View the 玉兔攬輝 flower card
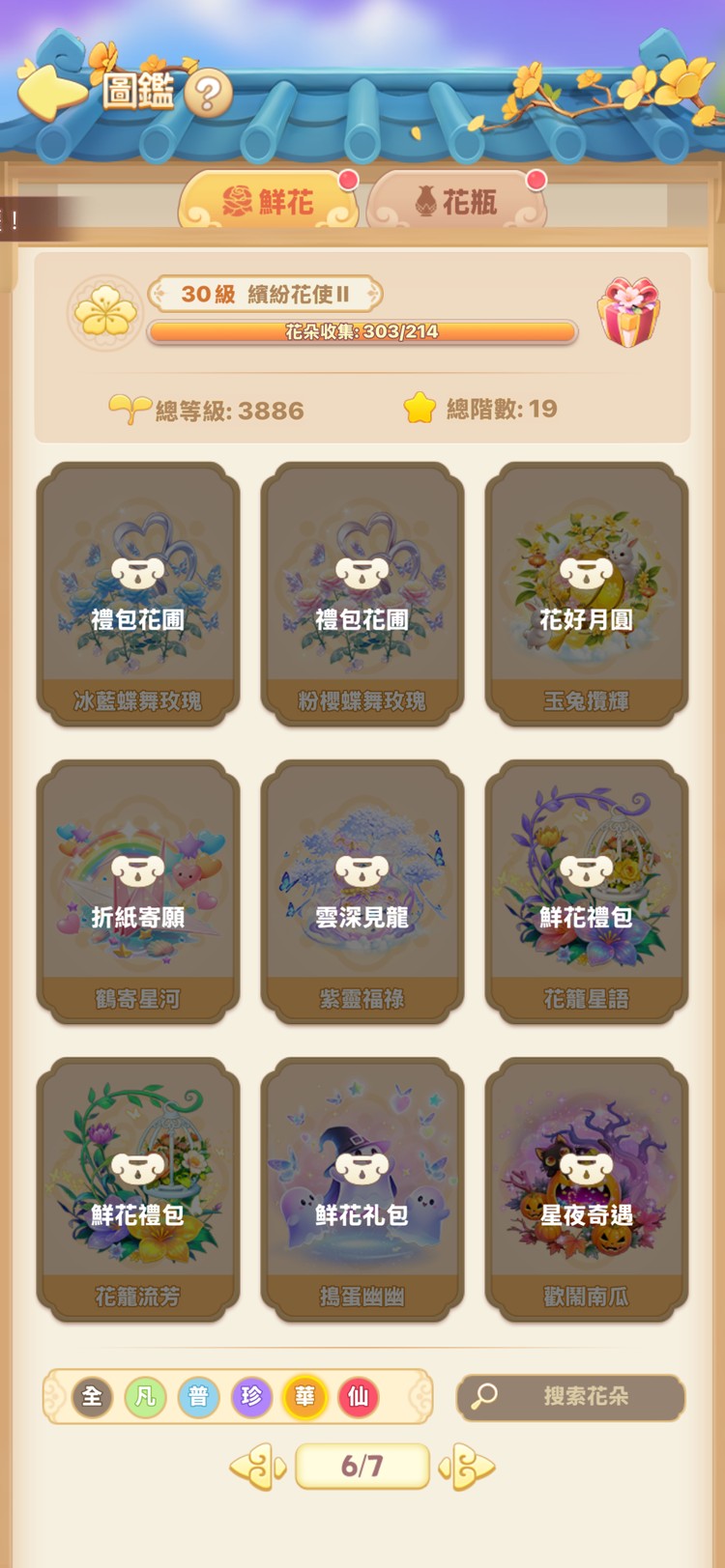The height and width of the screenshot is (1568, 725). click(587, 593)
